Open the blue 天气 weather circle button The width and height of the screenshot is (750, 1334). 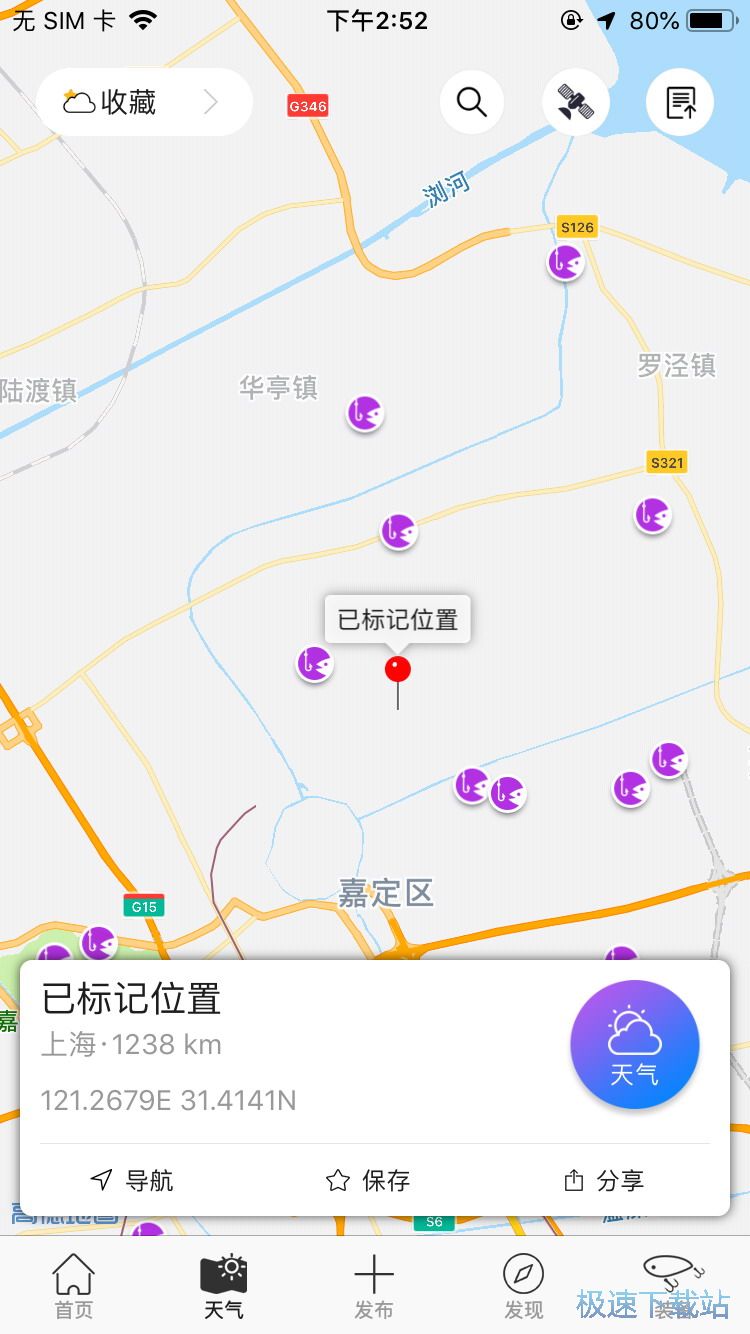[x=635, y=1044]
